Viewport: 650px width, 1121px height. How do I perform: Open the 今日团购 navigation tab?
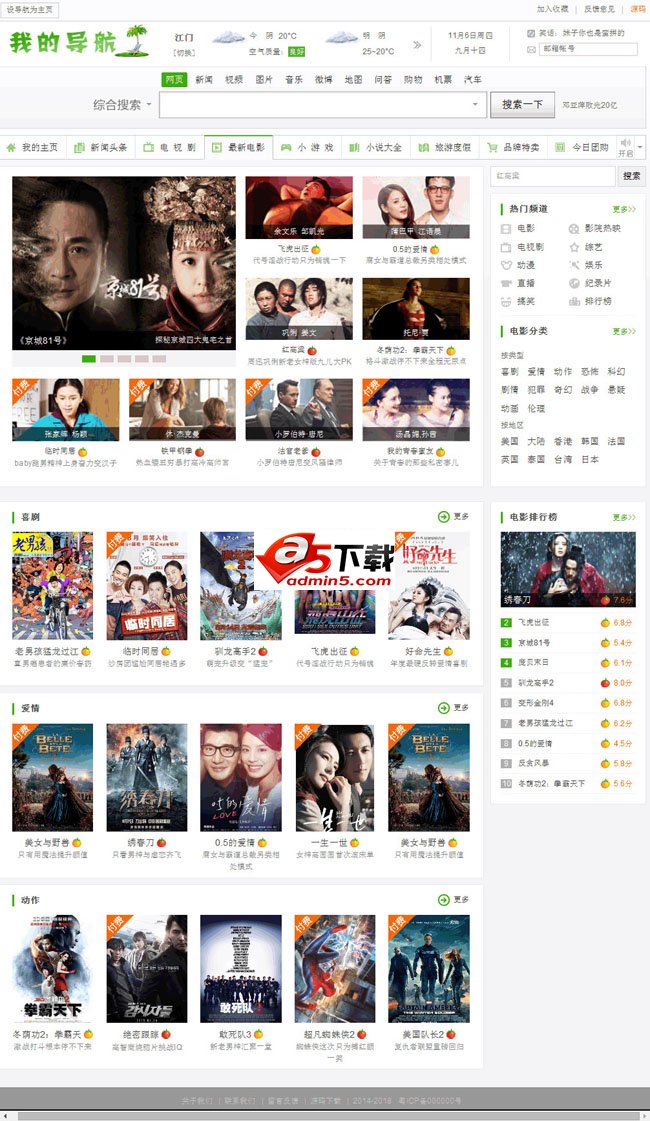[582, 147]
